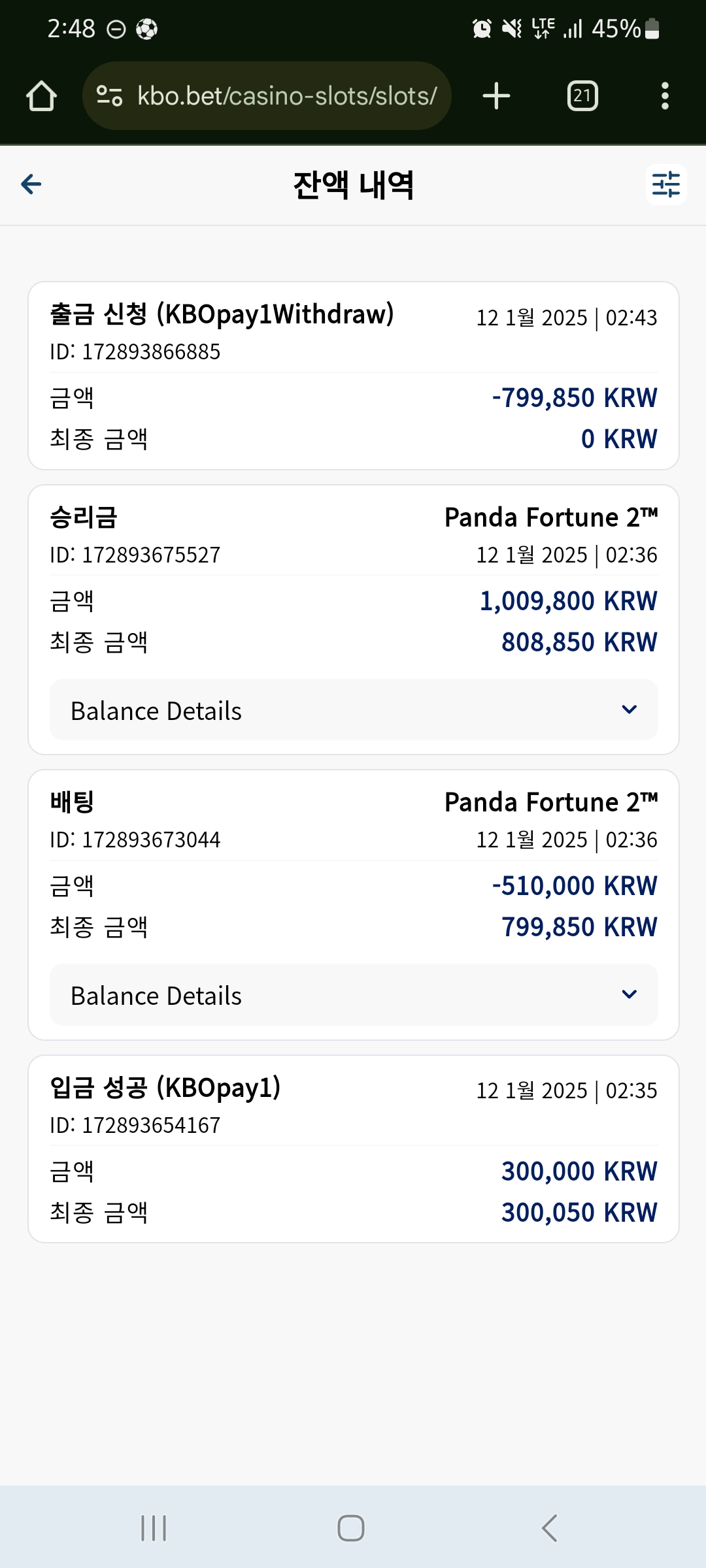Tap the system home button
This screenshot has width=706, height=1568.
click(351, 1528)
